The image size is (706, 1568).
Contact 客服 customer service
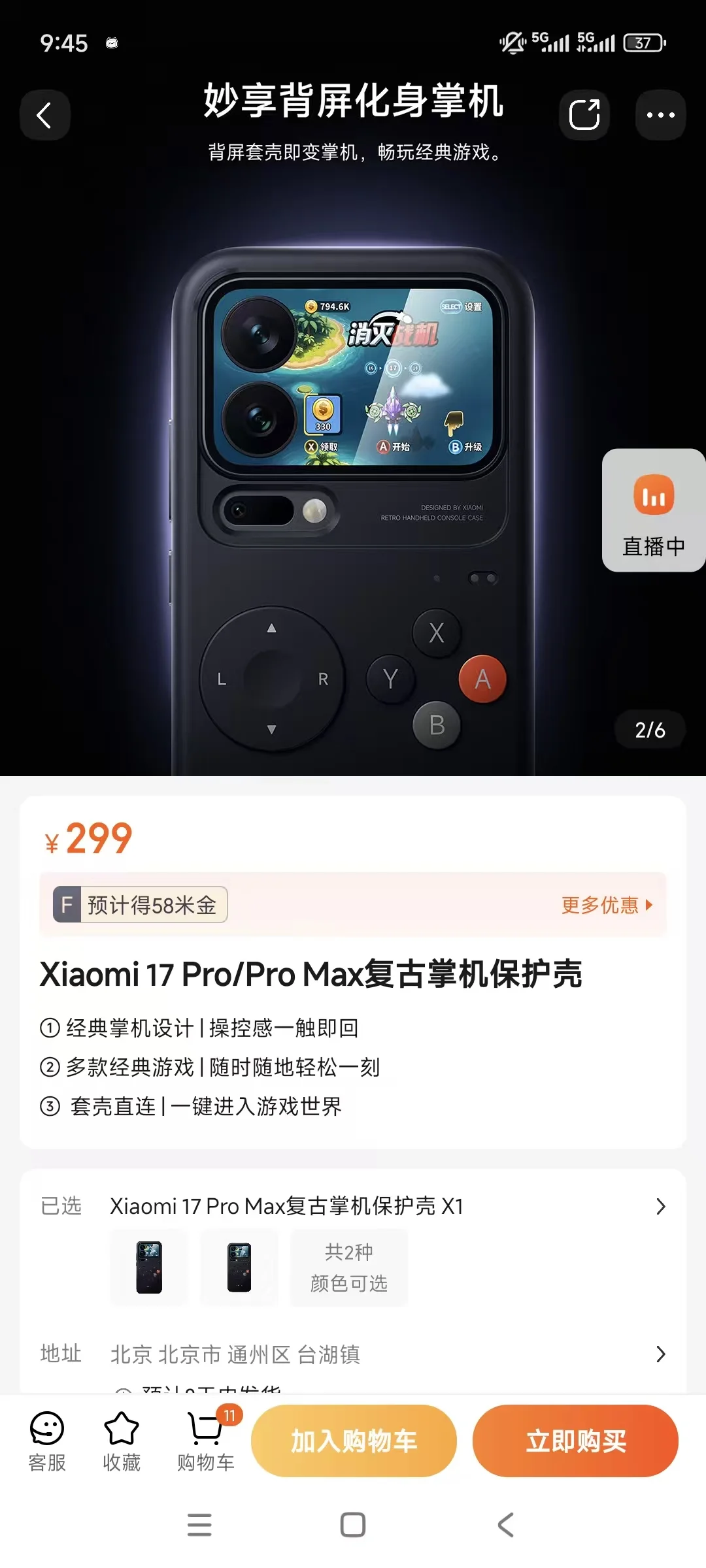(x=47, y=1441)
